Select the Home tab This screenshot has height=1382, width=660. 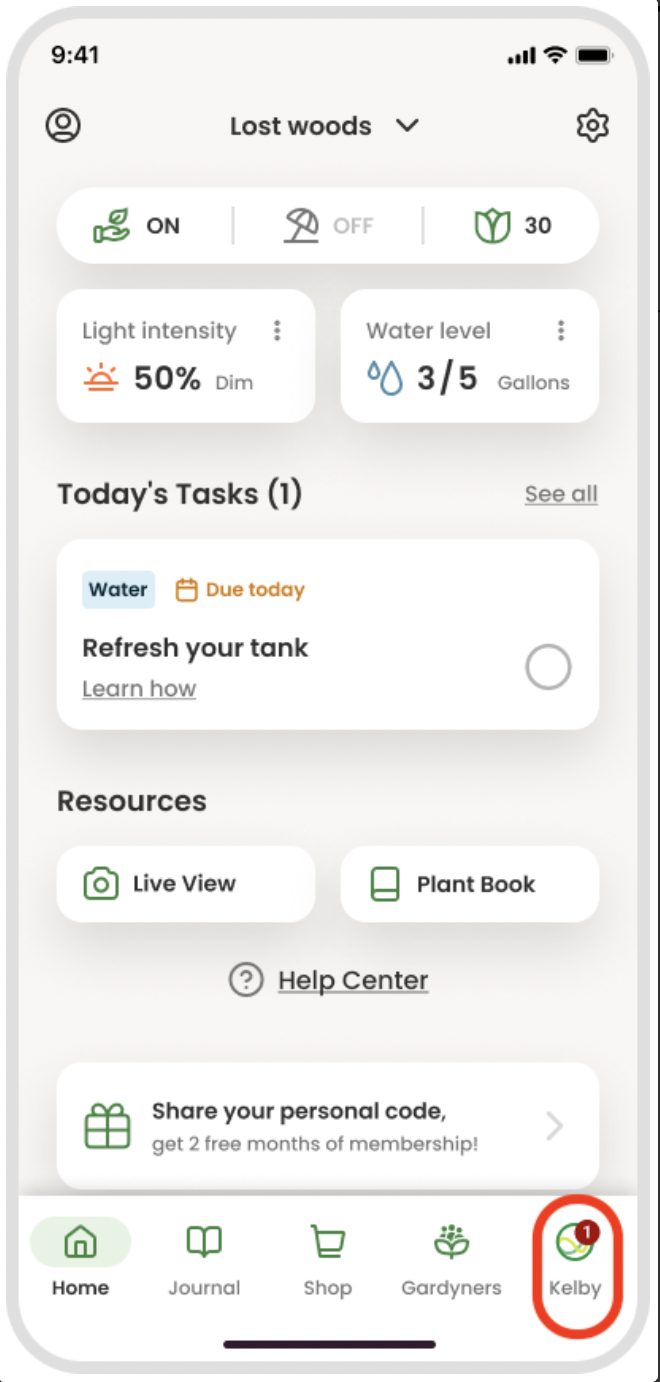[x=80, y=1259]
